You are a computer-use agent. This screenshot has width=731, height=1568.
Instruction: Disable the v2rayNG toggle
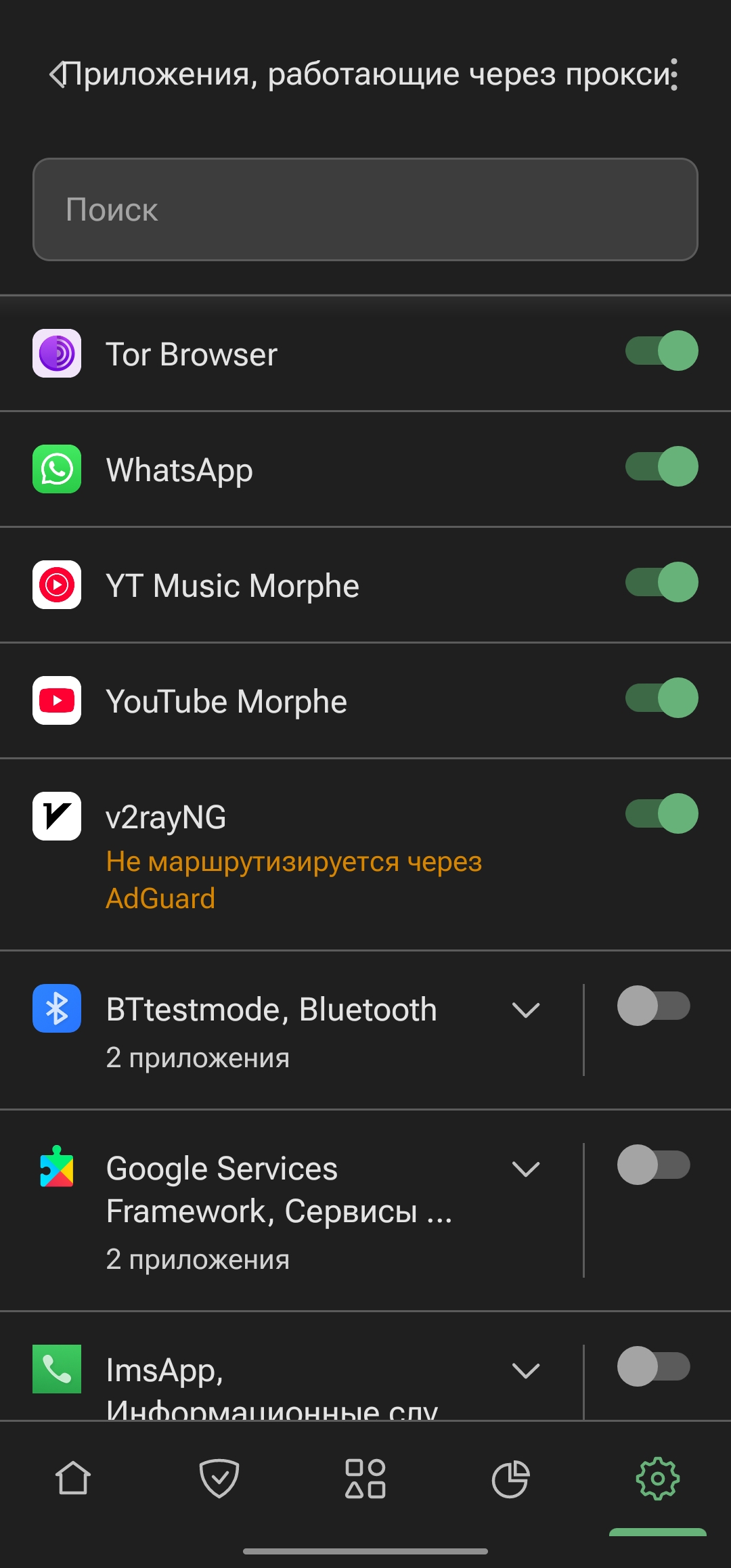click(661, 814)
